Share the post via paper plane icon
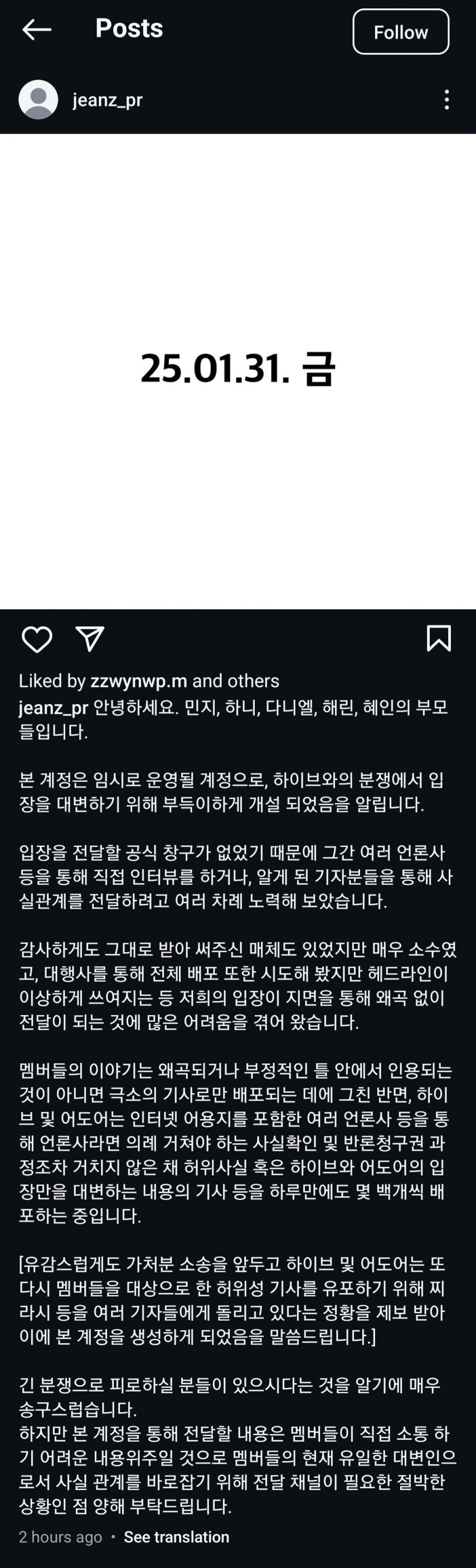This screenshot has width=476, height=1568. 90,639
